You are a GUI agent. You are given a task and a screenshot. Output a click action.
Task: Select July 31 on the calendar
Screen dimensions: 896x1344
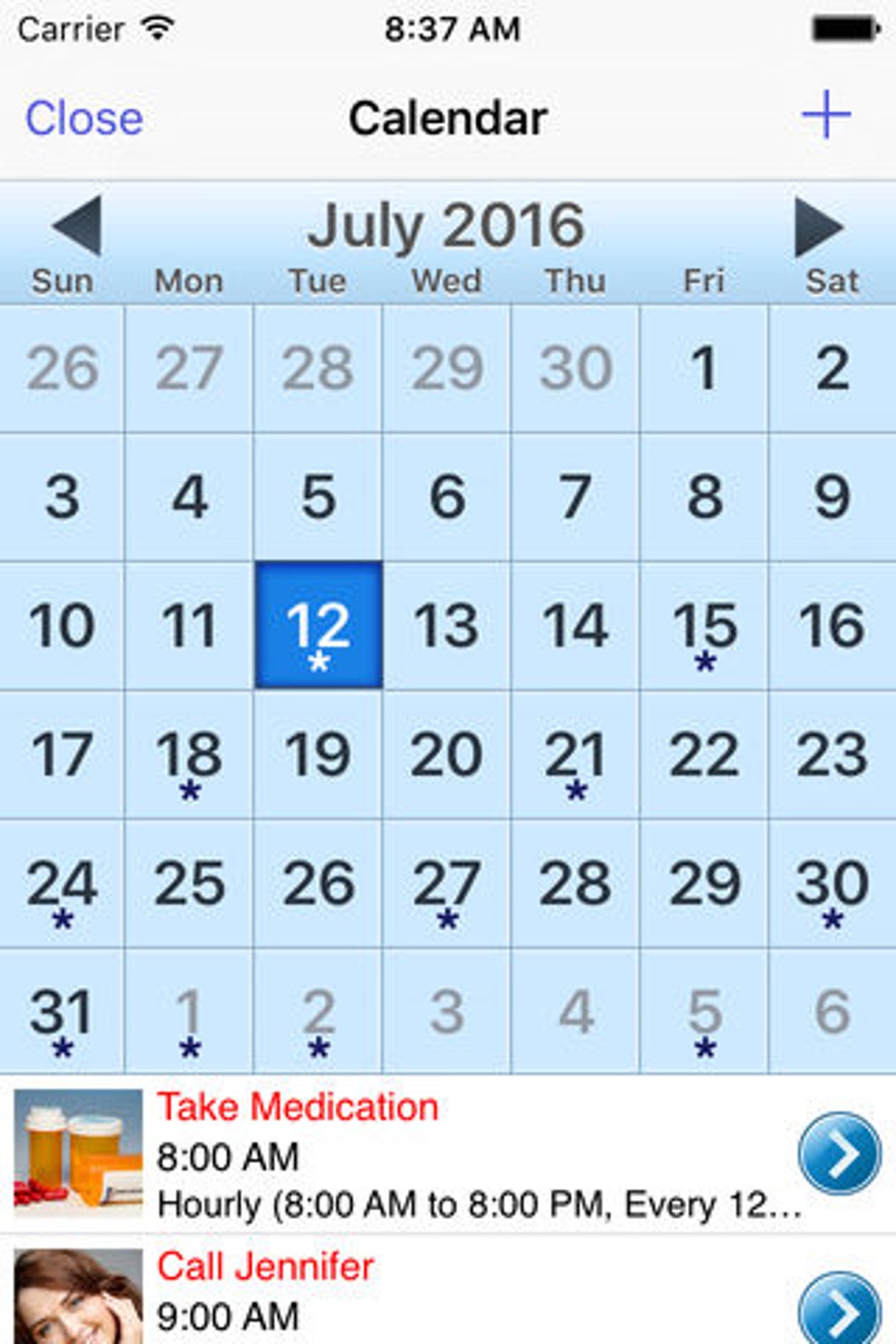[61, 1011]
